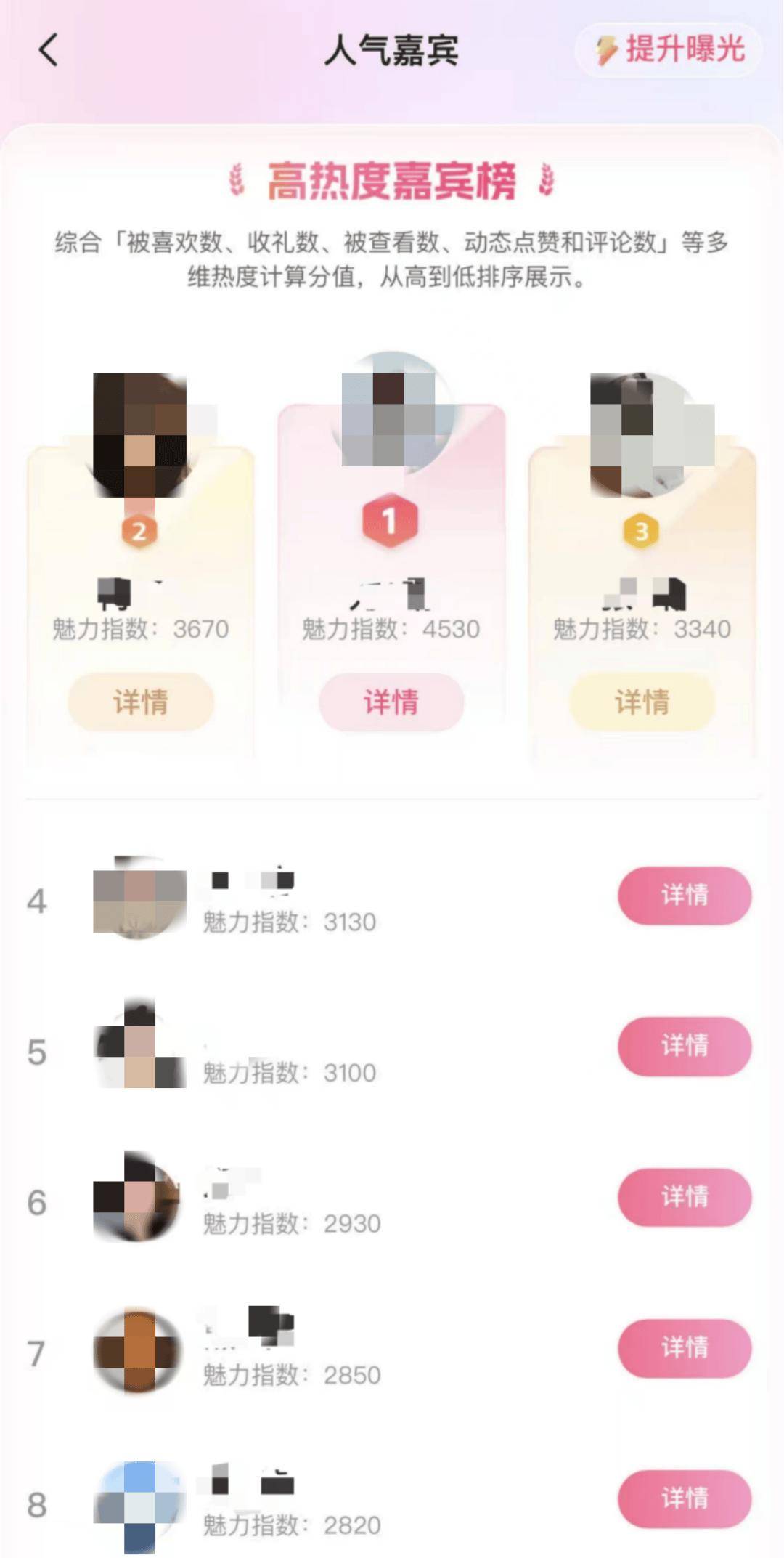Viewport: 784px width, 1558px height.
Task: View 详情 of rank 5 guest
Action: coord(684,1045)
